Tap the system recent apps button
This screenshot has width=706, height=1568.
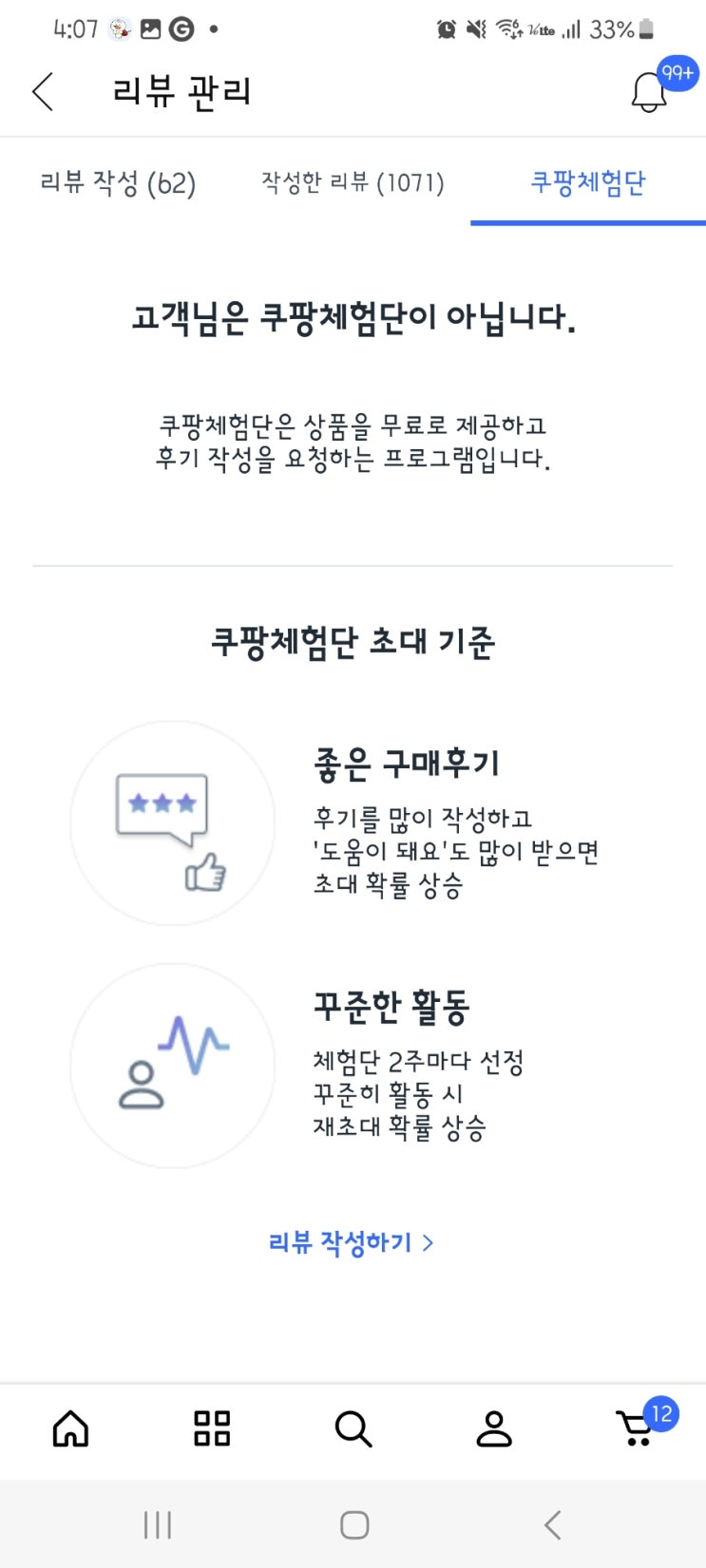(x=158, y=1525)
